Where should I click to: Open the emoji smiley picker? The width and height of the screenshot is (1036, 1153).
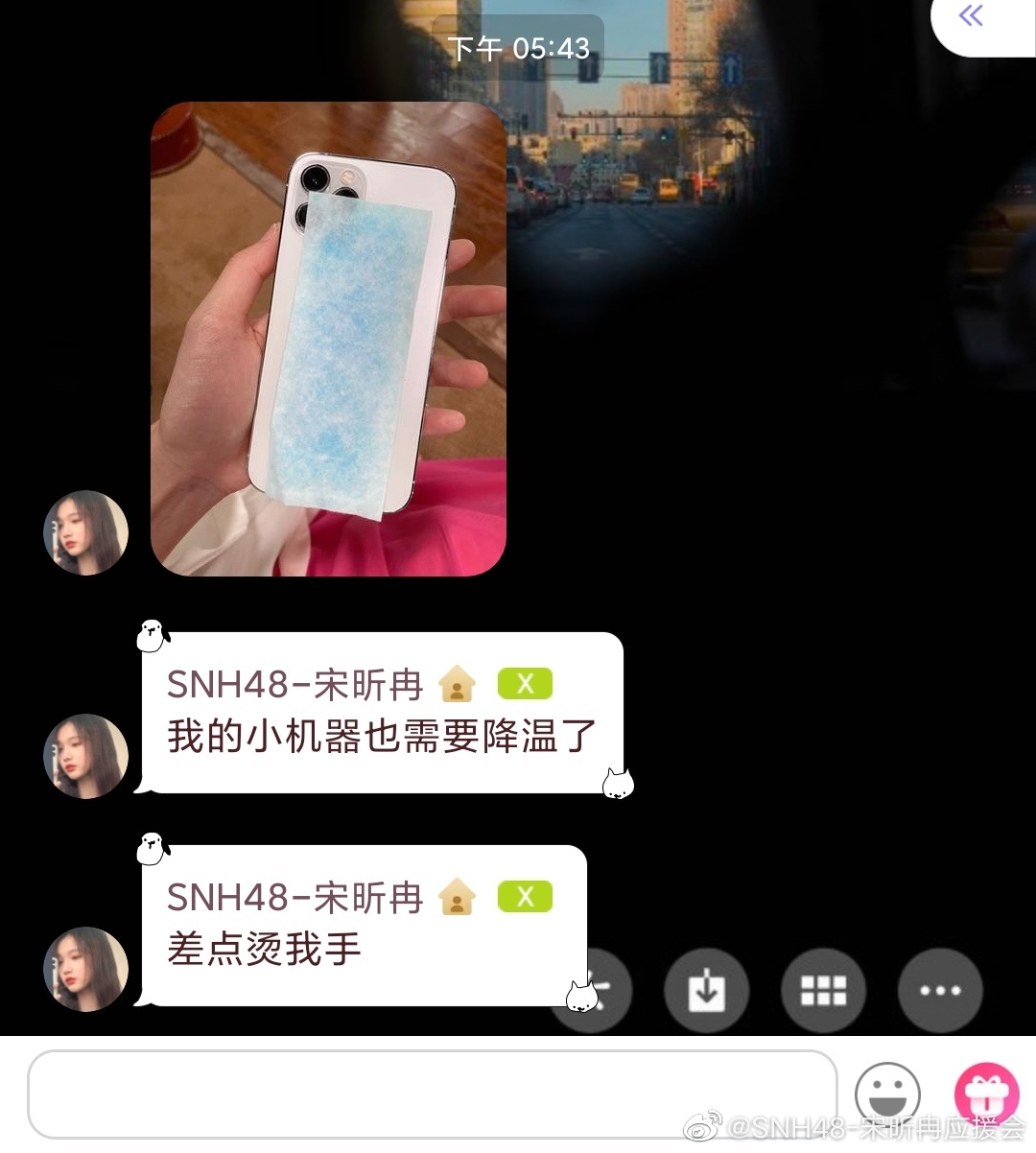[887, 1094]
